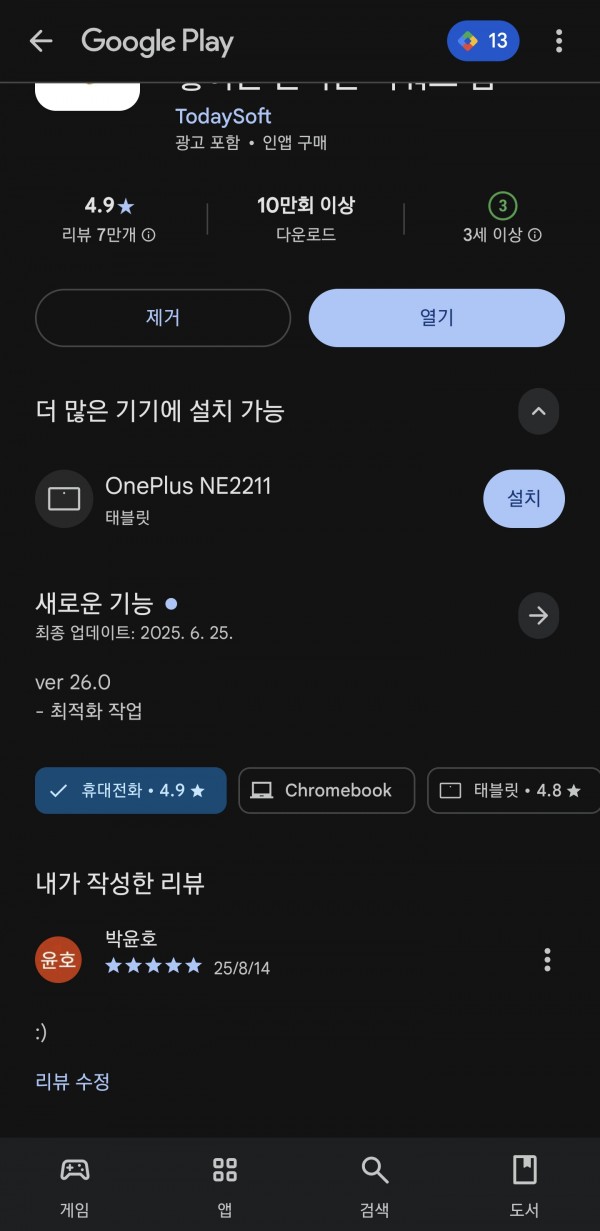
Task: Open the Play Points badge showing 13
Action: [483, 41]
